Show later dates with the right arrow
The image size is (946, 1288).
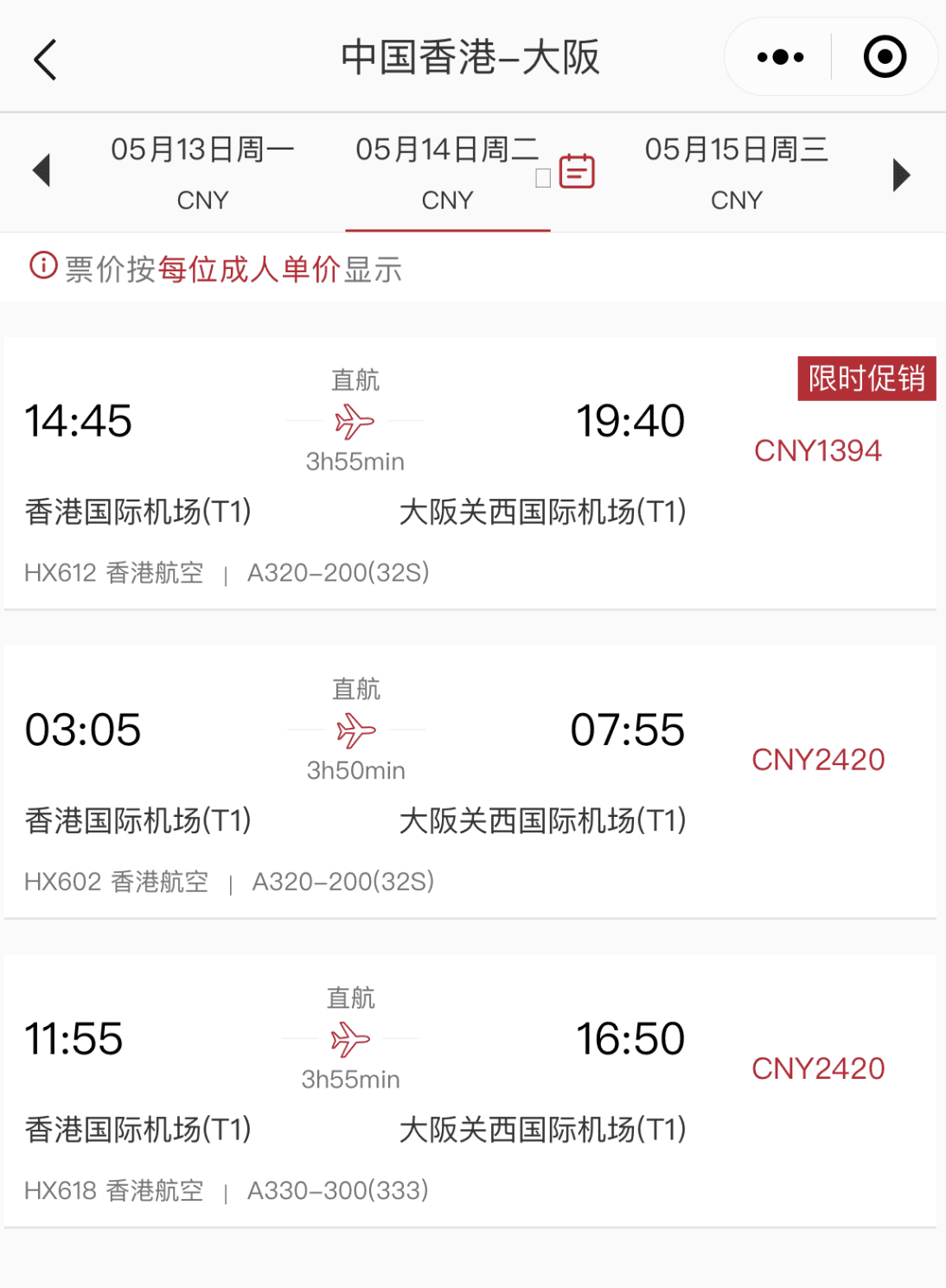(x=901, y=175)
